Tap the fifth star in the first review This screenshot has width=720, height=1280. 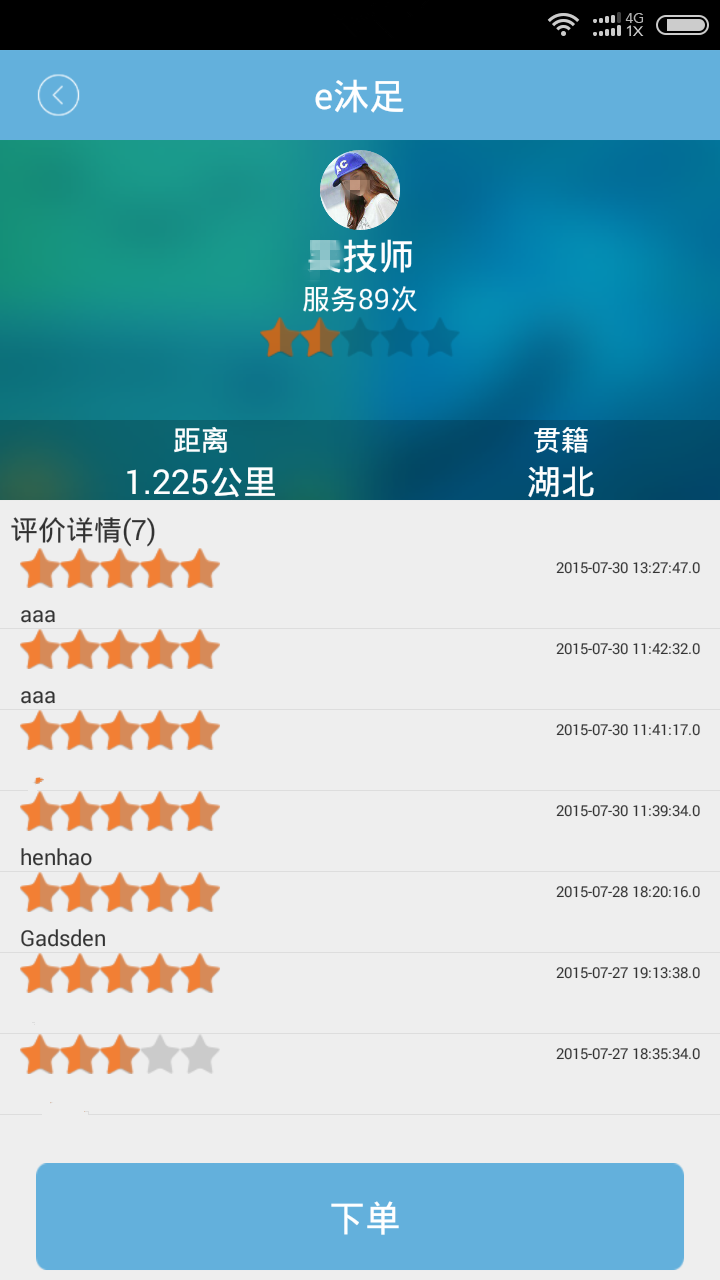coord(200,568)
